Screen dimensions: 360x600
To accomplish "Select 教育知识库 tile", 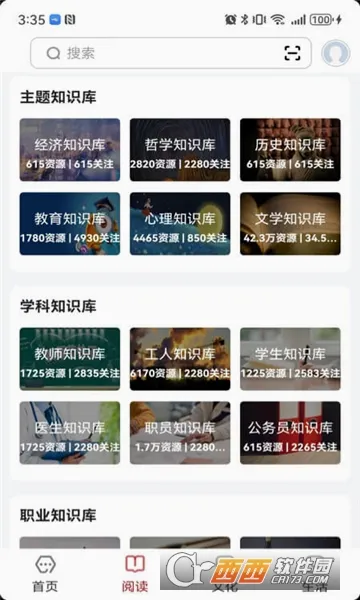I will click(x=70, y=223).
